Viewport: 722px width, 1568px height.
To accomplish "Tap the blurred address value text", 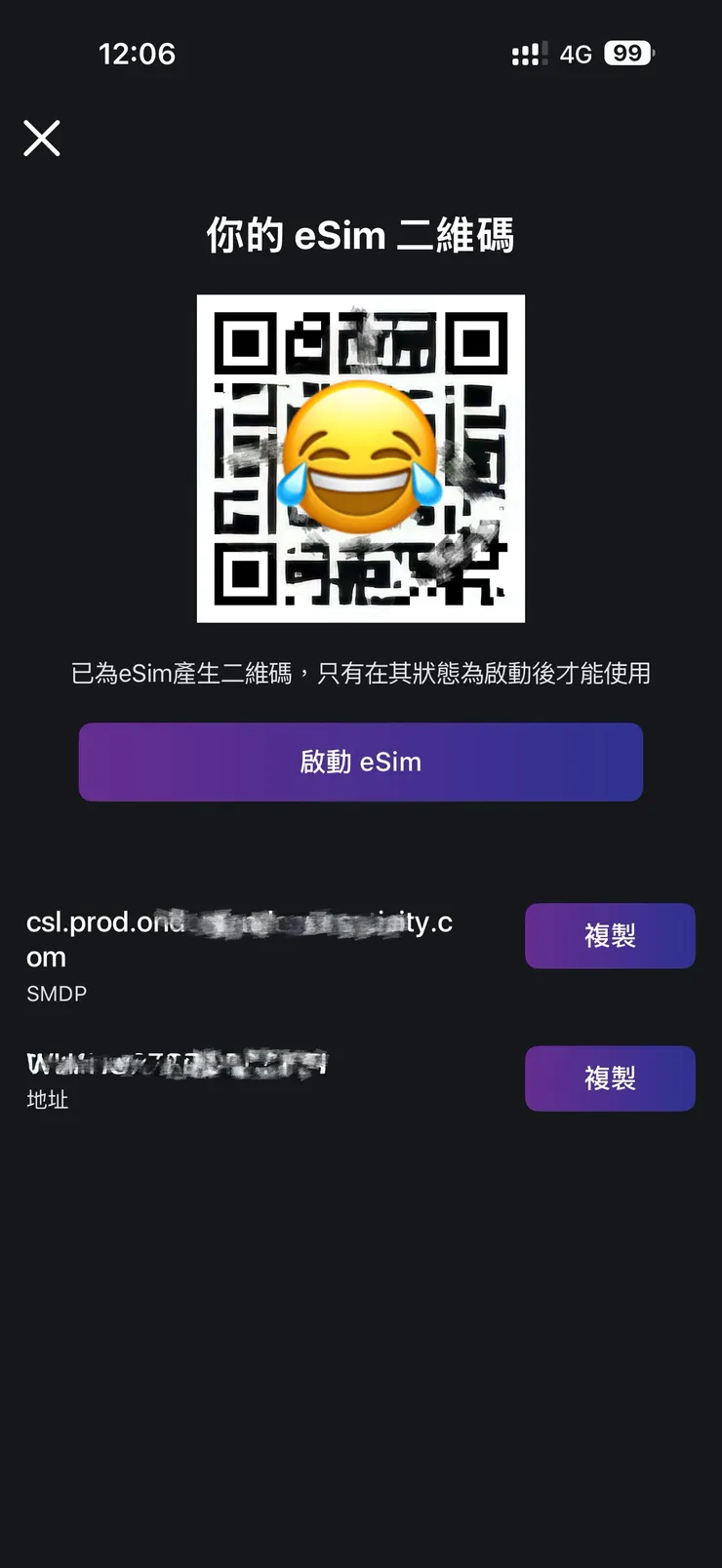I will (x=176, y=1063).
